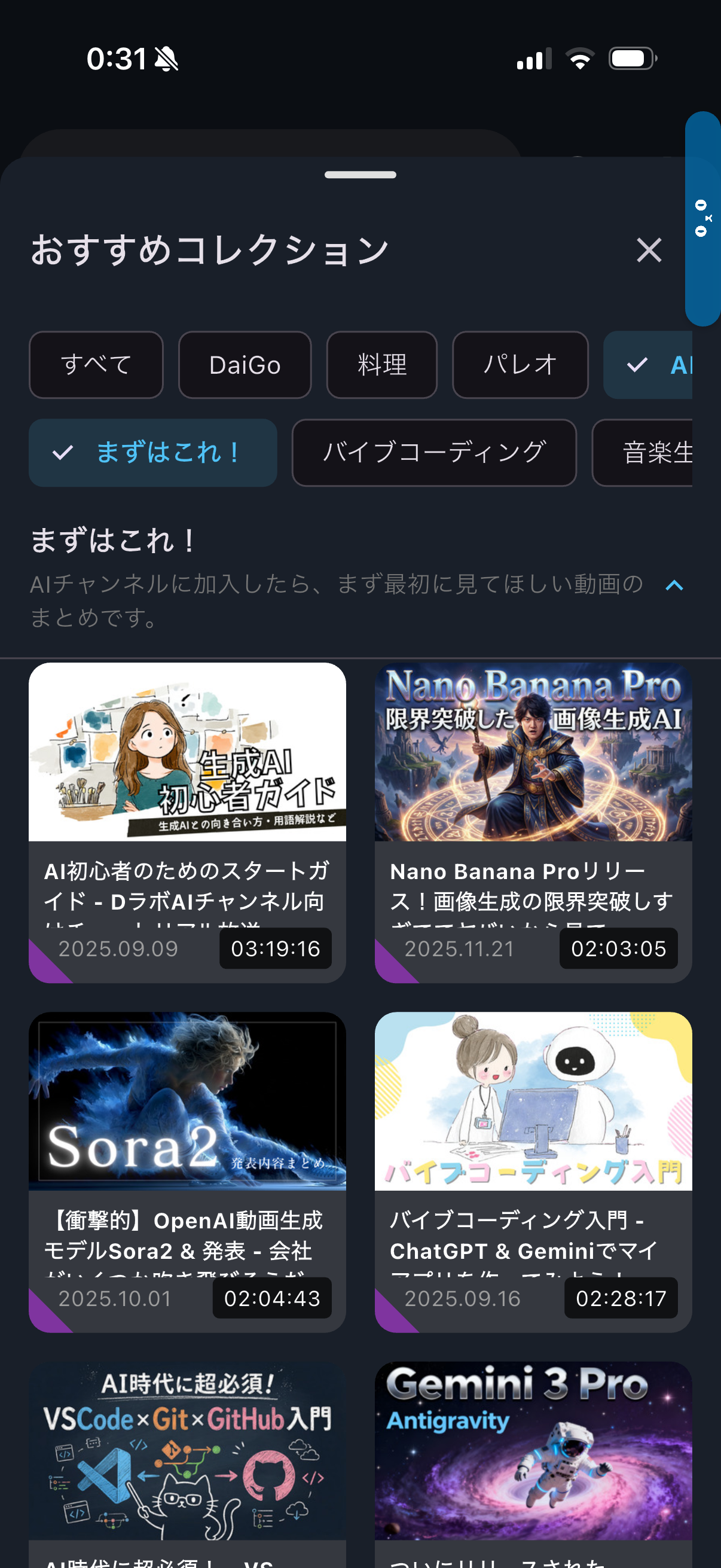Tap the blue side tab on right edge
Screen dimensions: 721x1568
[x=705, y=219]
